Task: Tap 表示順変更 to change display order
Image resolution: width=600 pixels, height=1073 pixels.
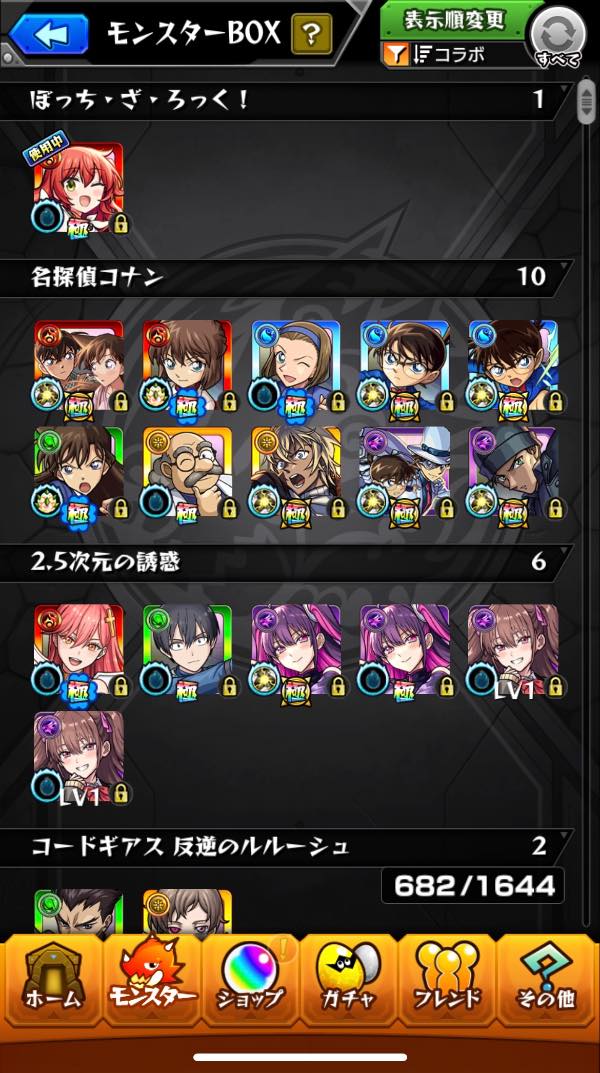Action: [x=455, y=19]
